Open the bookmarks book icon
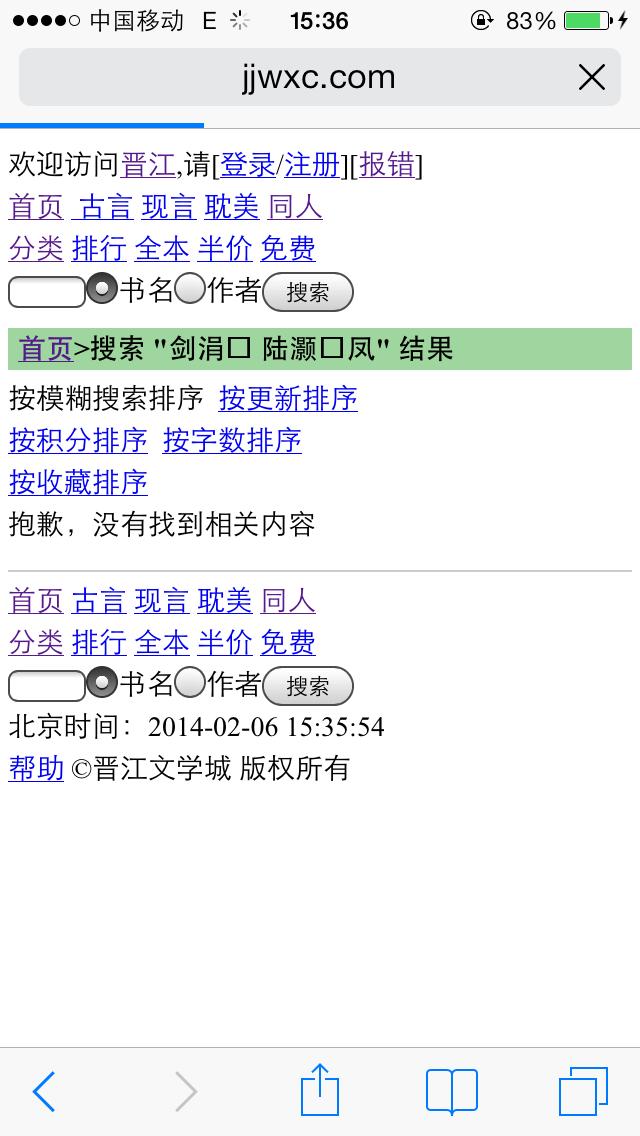The width and height of the screenshot is (640, 1136). point(452,1091)
